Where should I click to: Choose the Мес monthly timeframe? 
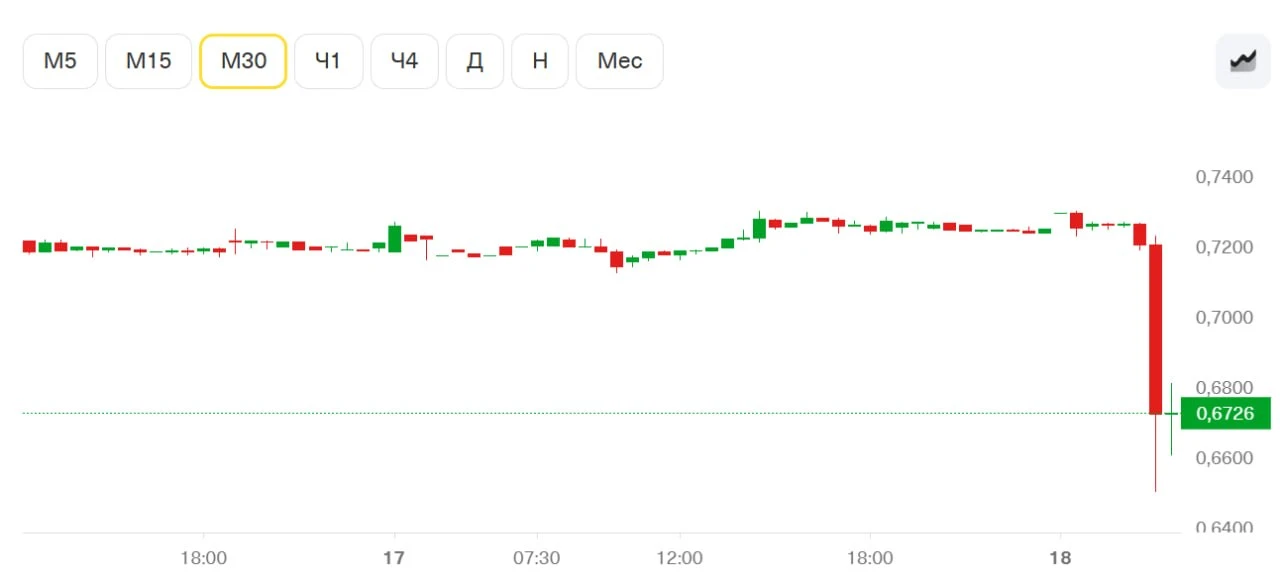click(620, 61)
